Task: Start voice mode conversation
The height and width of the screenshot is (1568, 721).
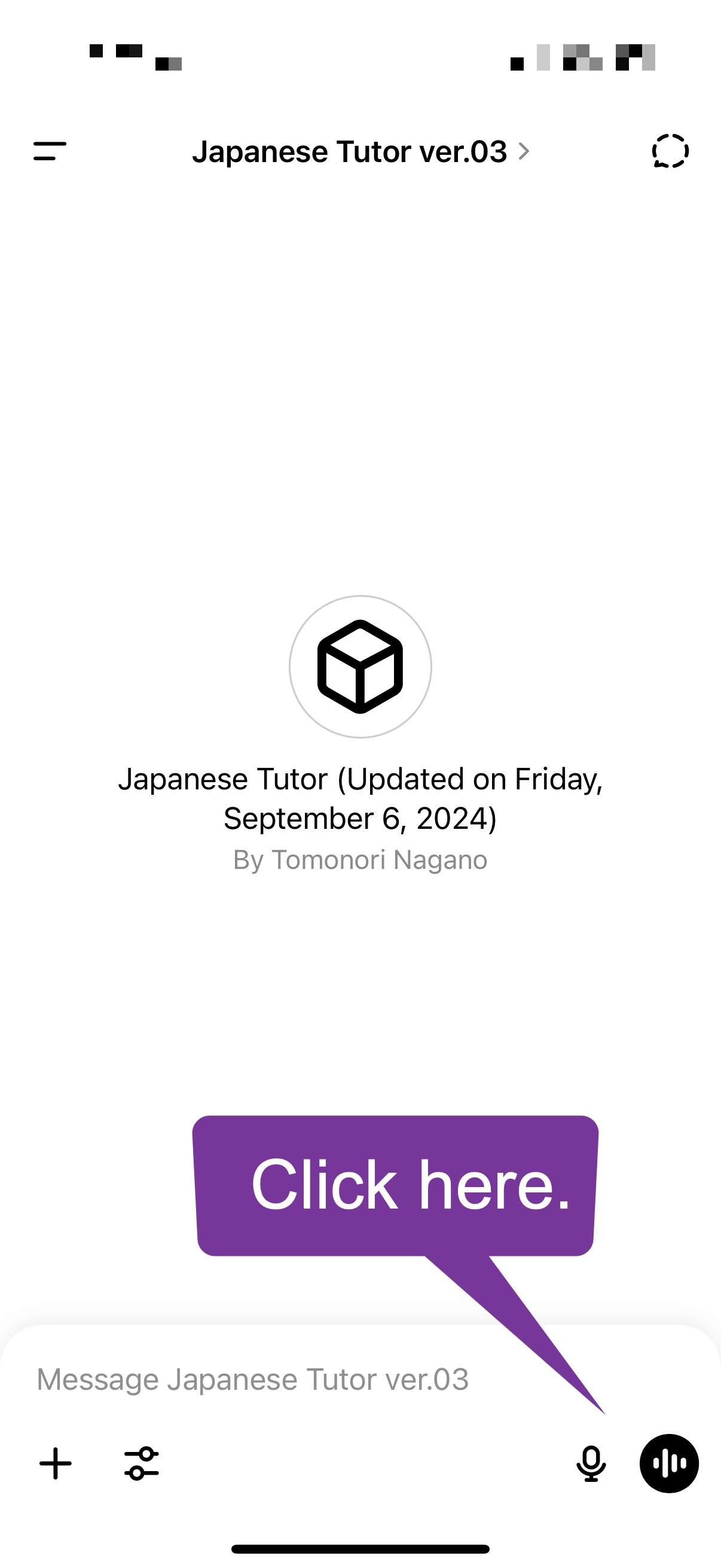Action: (x=668, y=1463)
